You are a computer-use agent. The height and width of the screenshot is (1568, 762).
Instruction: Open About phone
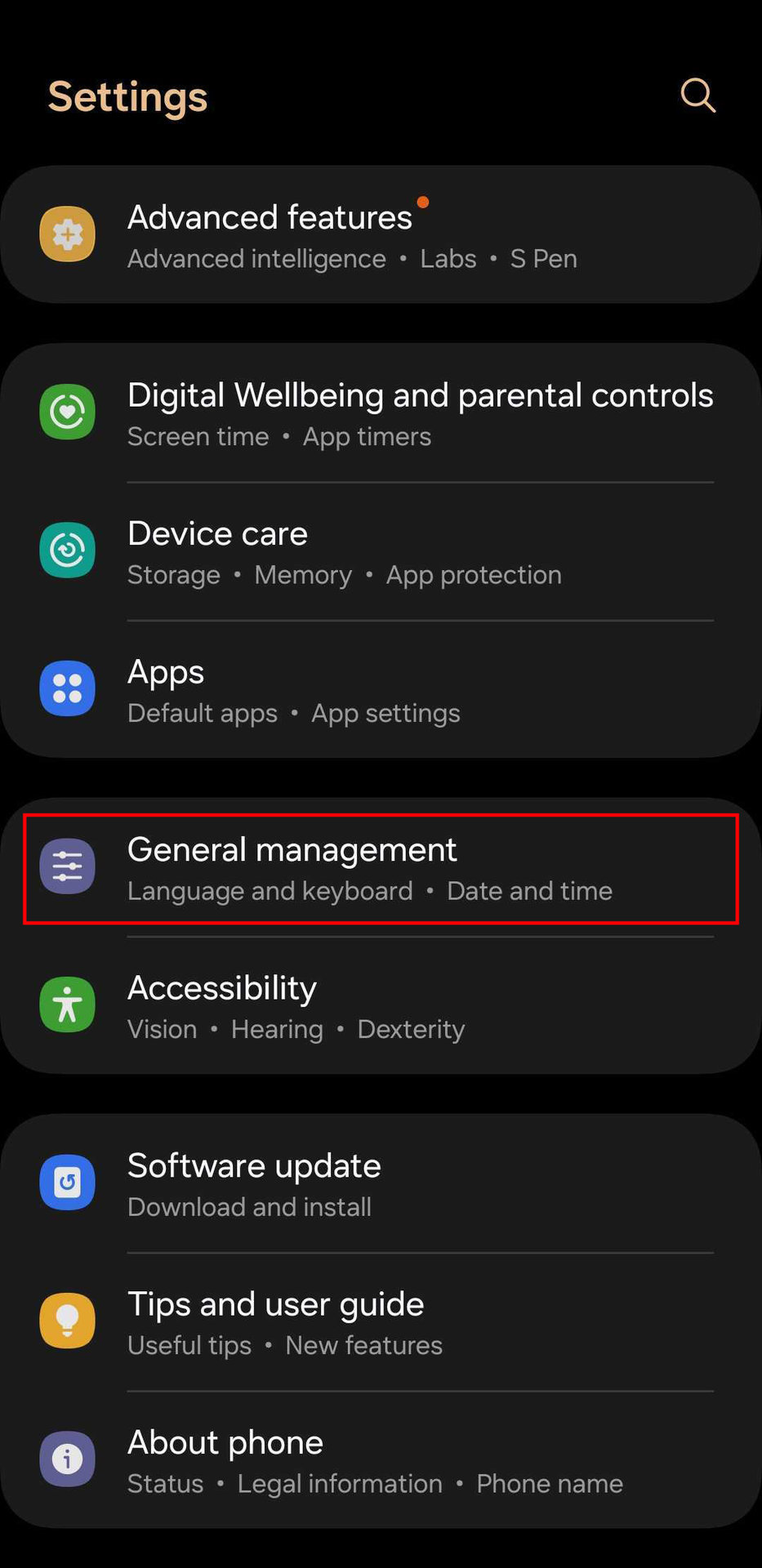coord(381,1460)
